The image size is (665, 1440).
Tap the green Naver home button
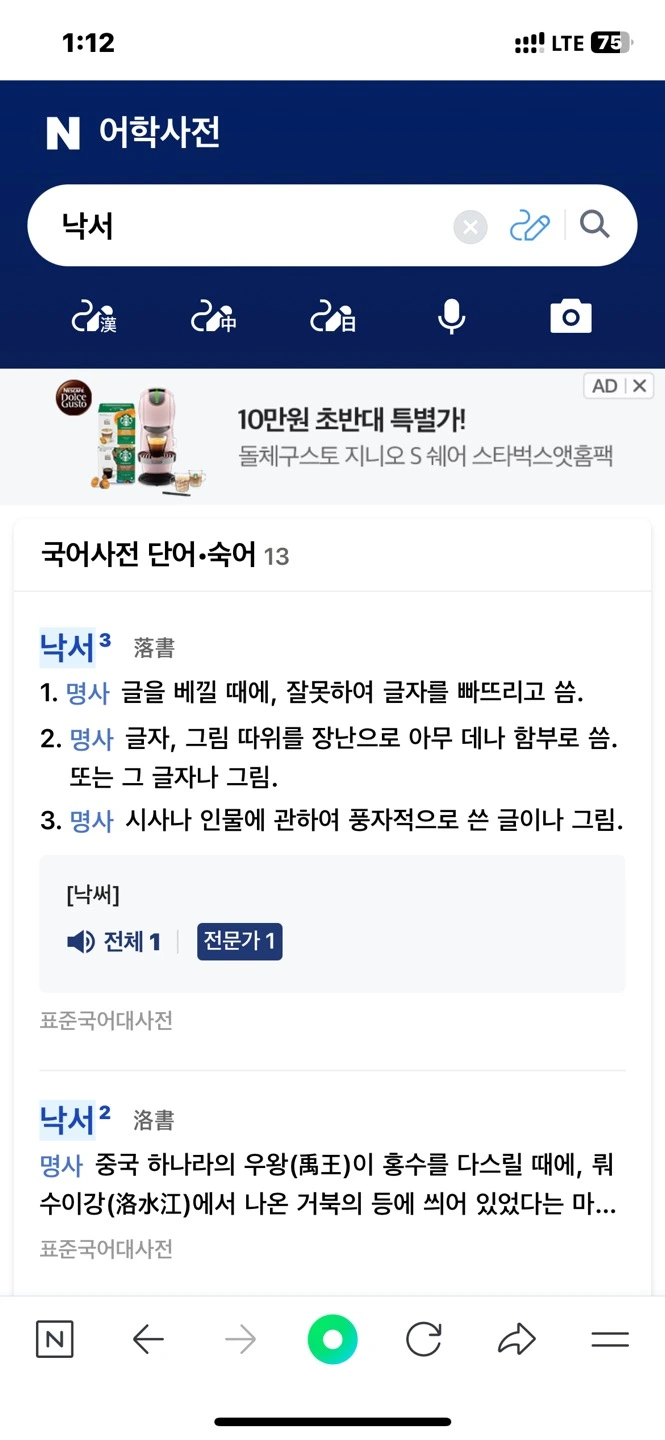(x=332, y=1340)
